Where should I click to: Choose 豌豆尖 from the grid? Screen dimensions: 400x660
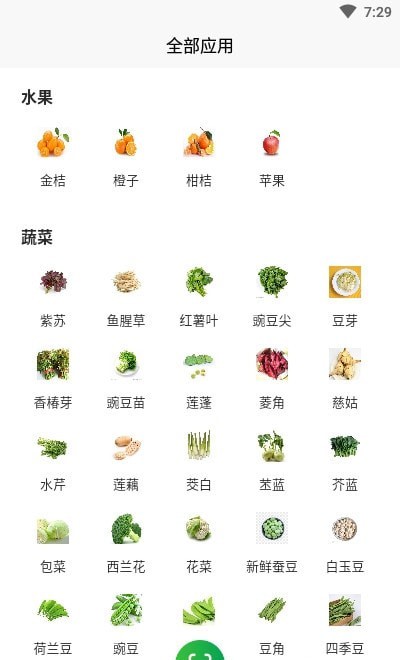pyautogui.click(x=272, y=297)
